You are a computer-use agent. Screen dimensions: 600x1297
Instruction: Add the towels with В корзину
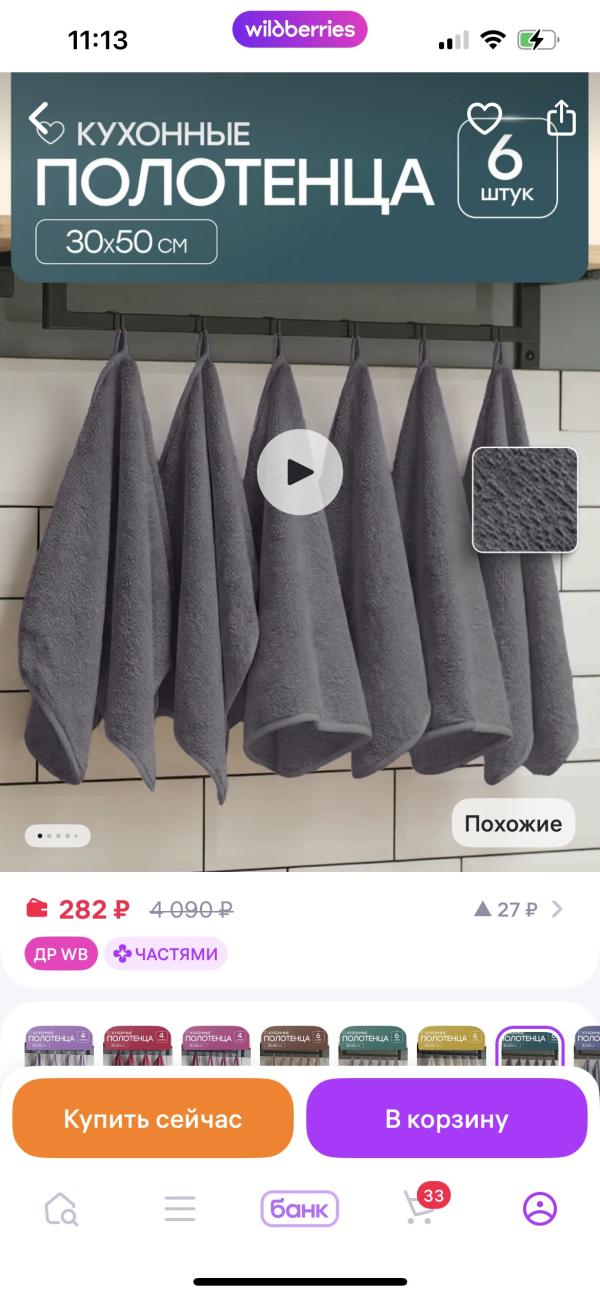point(446,1118)
